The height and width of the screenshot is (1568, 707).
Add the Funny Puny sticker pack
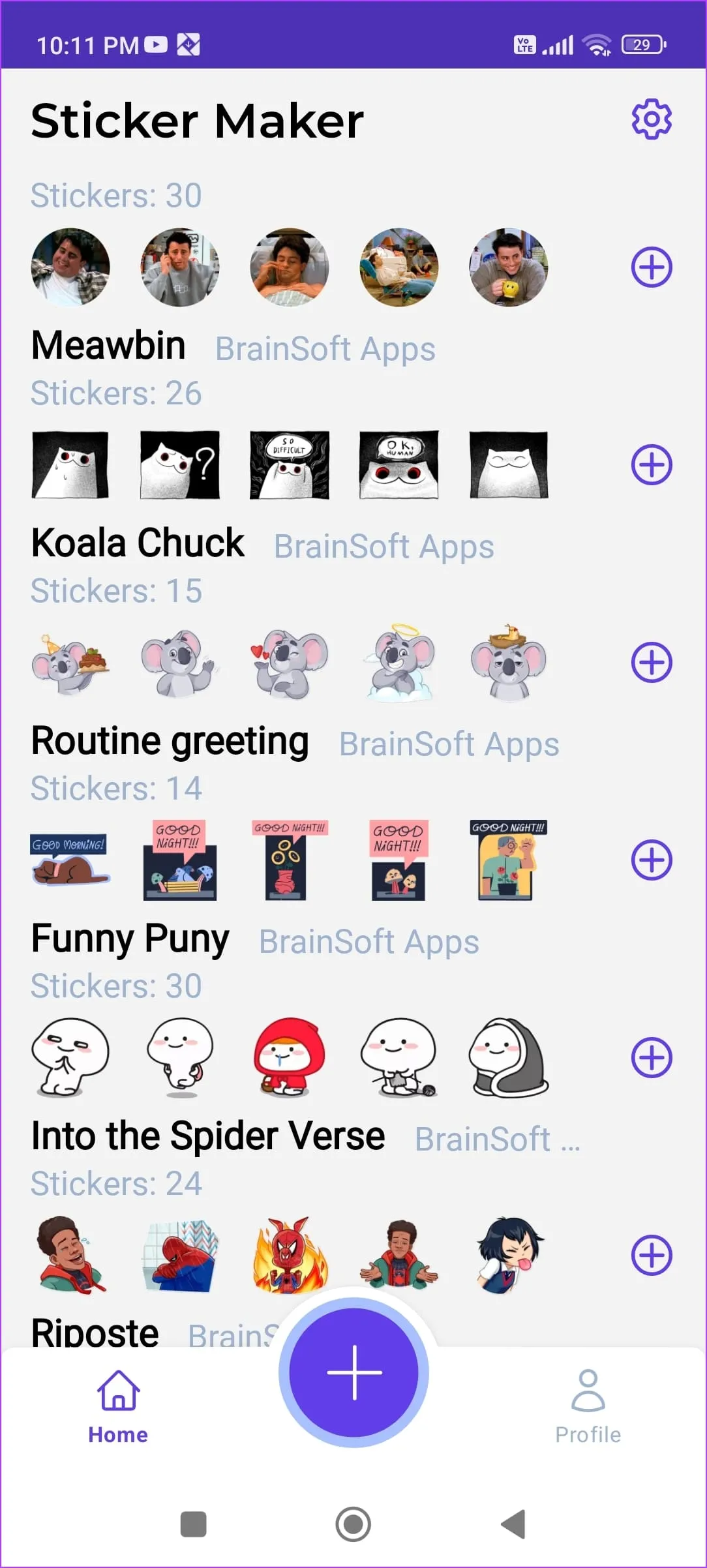651,1057
